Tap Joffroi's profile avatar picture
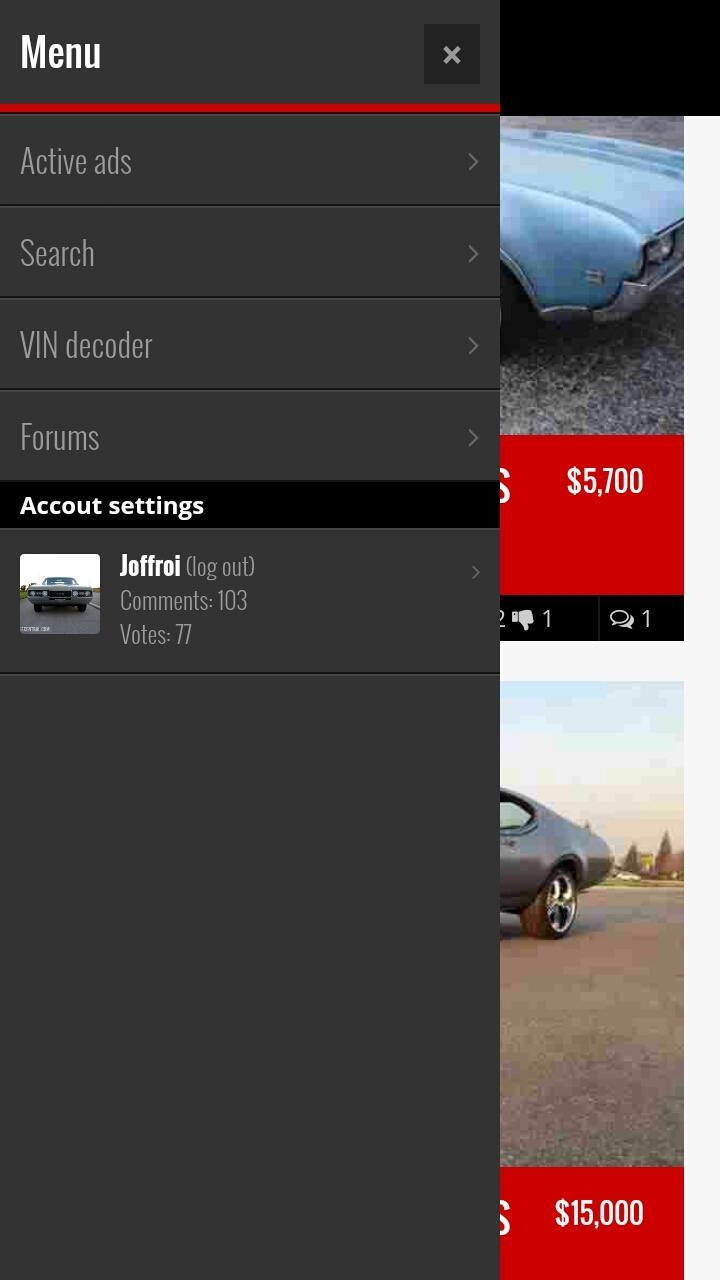The width and height of the screenshot is (720, 1280). [60, 593]
